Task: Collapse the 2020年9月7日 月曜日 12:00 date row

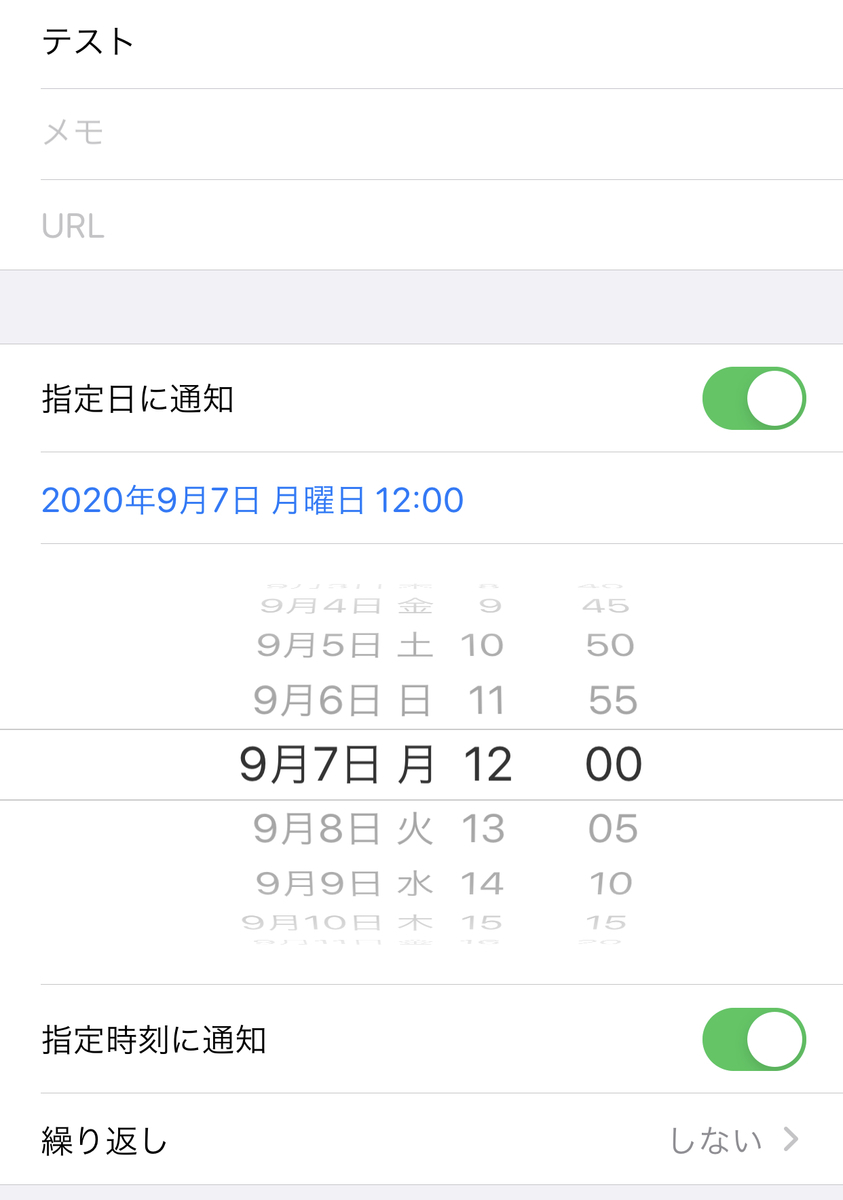Action: point(253,499)
